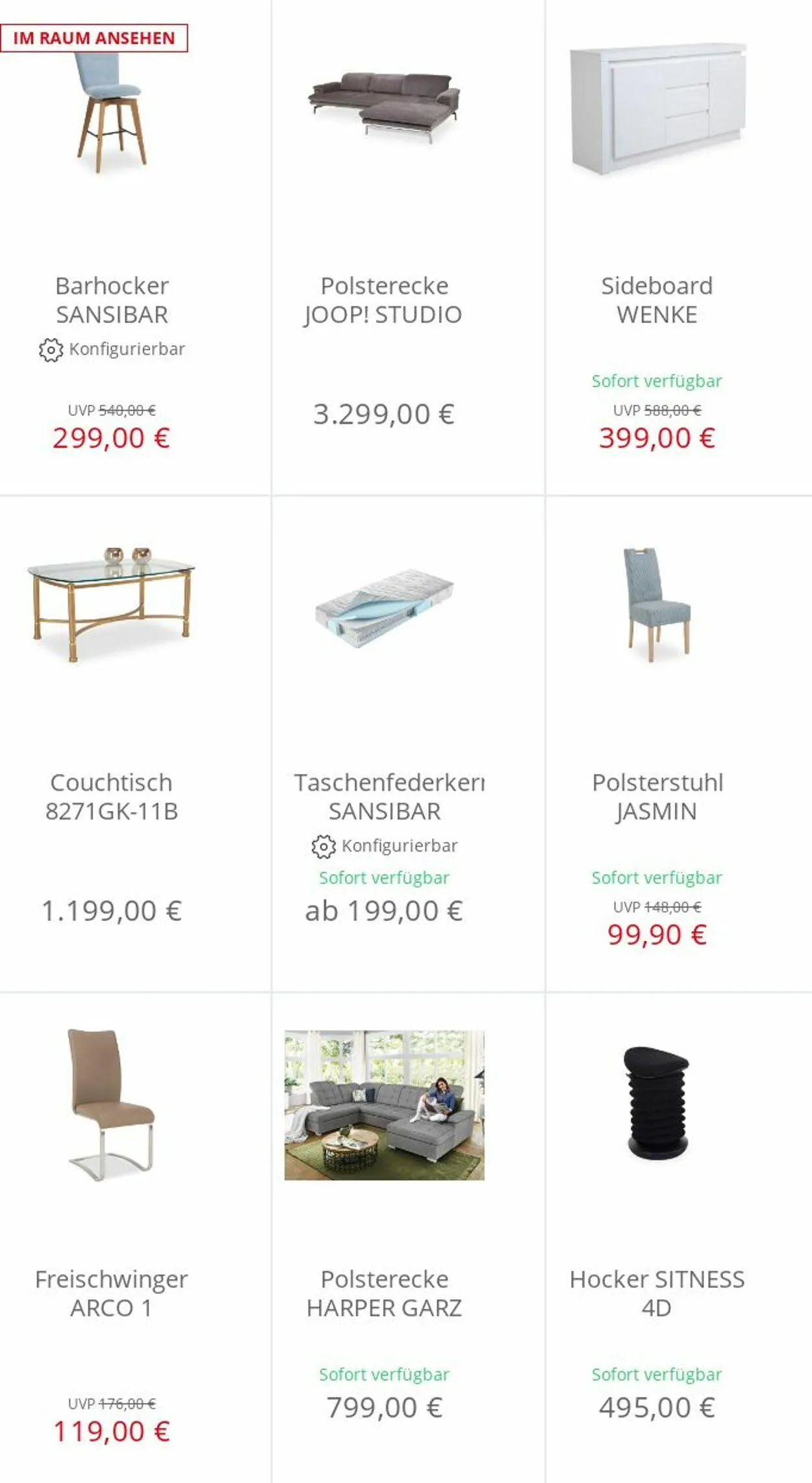Open the Barhocker SANSIBAR product card
Screen dimensions: 812x1483
pos(112,300)
